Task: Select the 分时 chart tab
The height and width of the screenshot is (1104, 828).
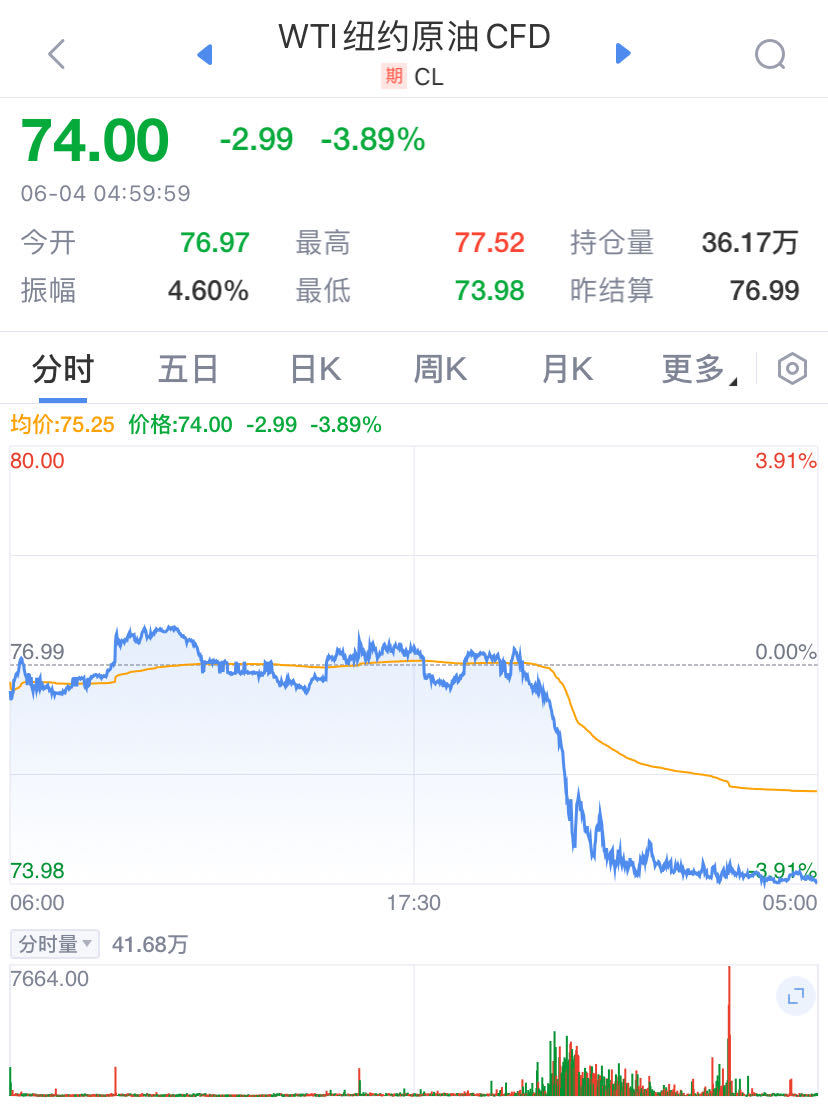Action: tap(62, 370)
